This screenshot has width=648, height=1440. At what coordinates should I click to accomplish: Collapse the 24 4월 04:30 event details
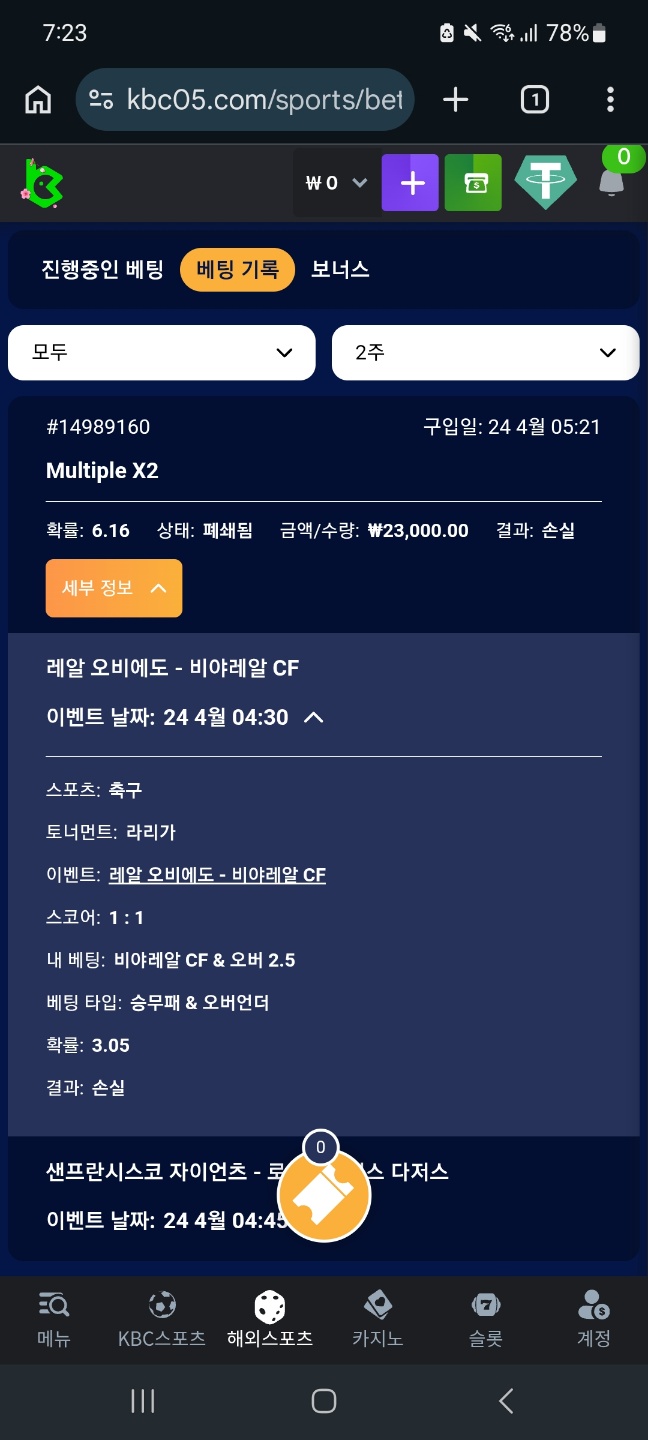point(313,717)
